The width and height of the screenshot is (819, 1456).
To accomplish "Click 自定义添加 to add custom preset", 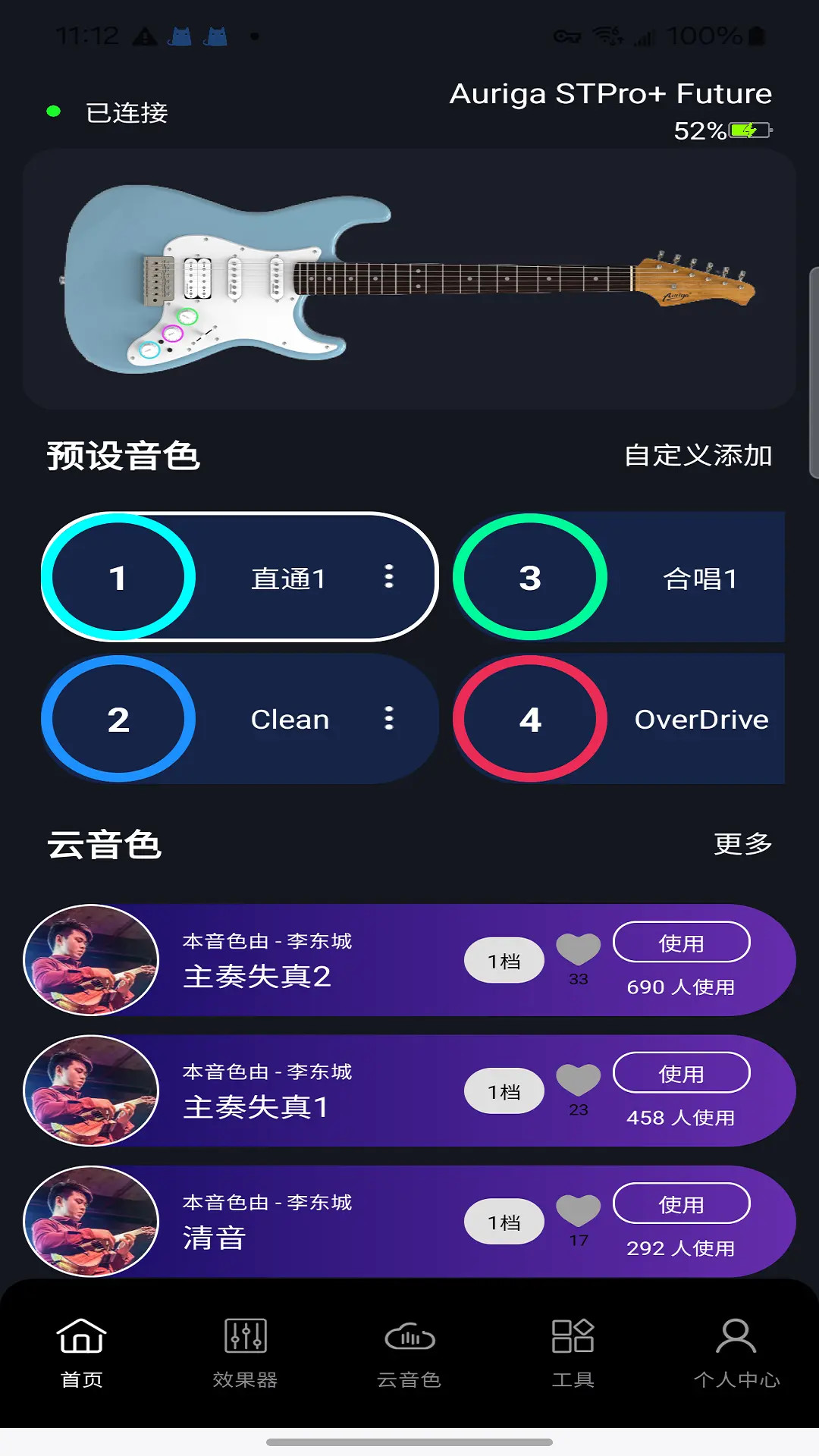I will click(698, 455).
